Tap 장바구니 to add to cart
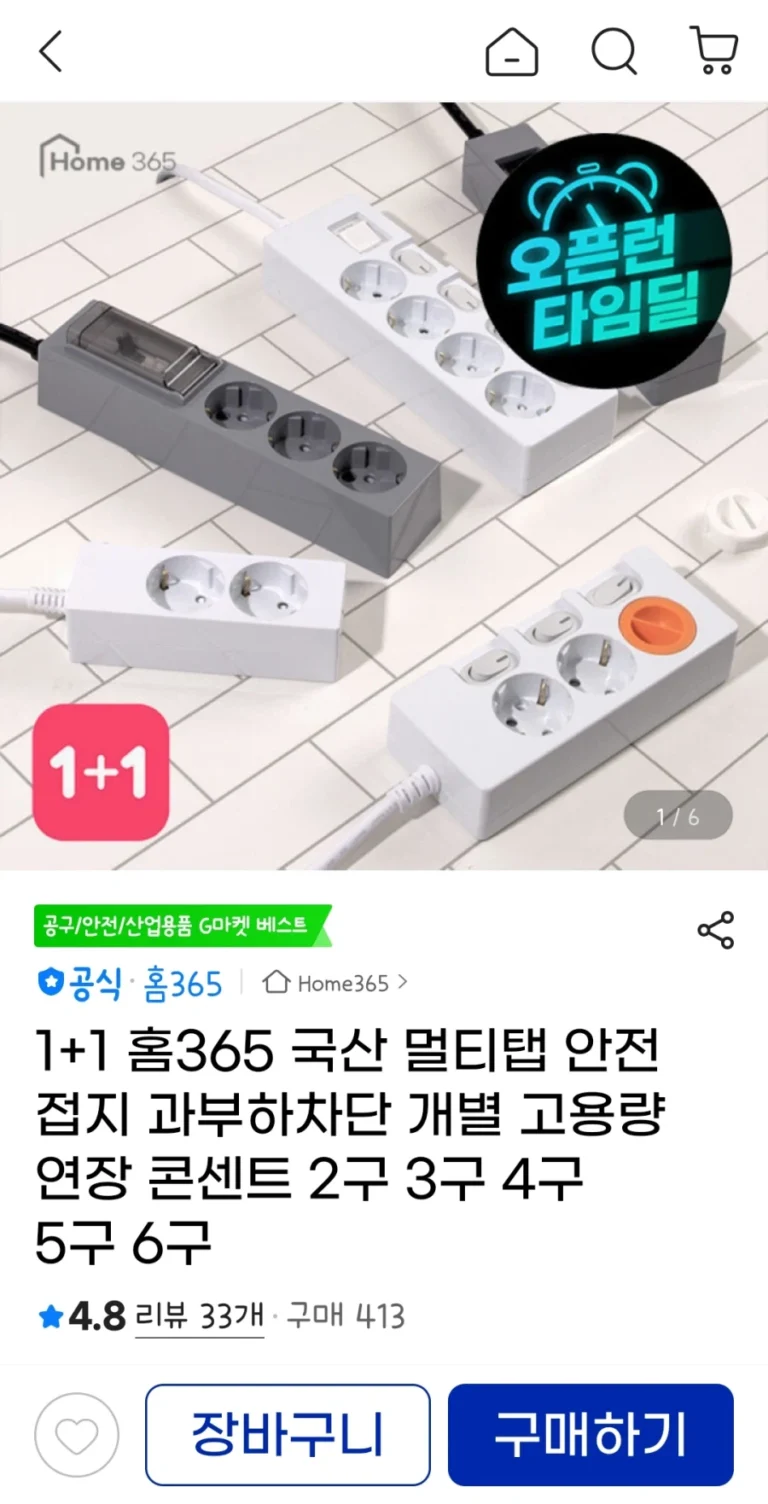Image resolution: width=768 pixels, height=1504 pixels. (x=288, y=1435)
